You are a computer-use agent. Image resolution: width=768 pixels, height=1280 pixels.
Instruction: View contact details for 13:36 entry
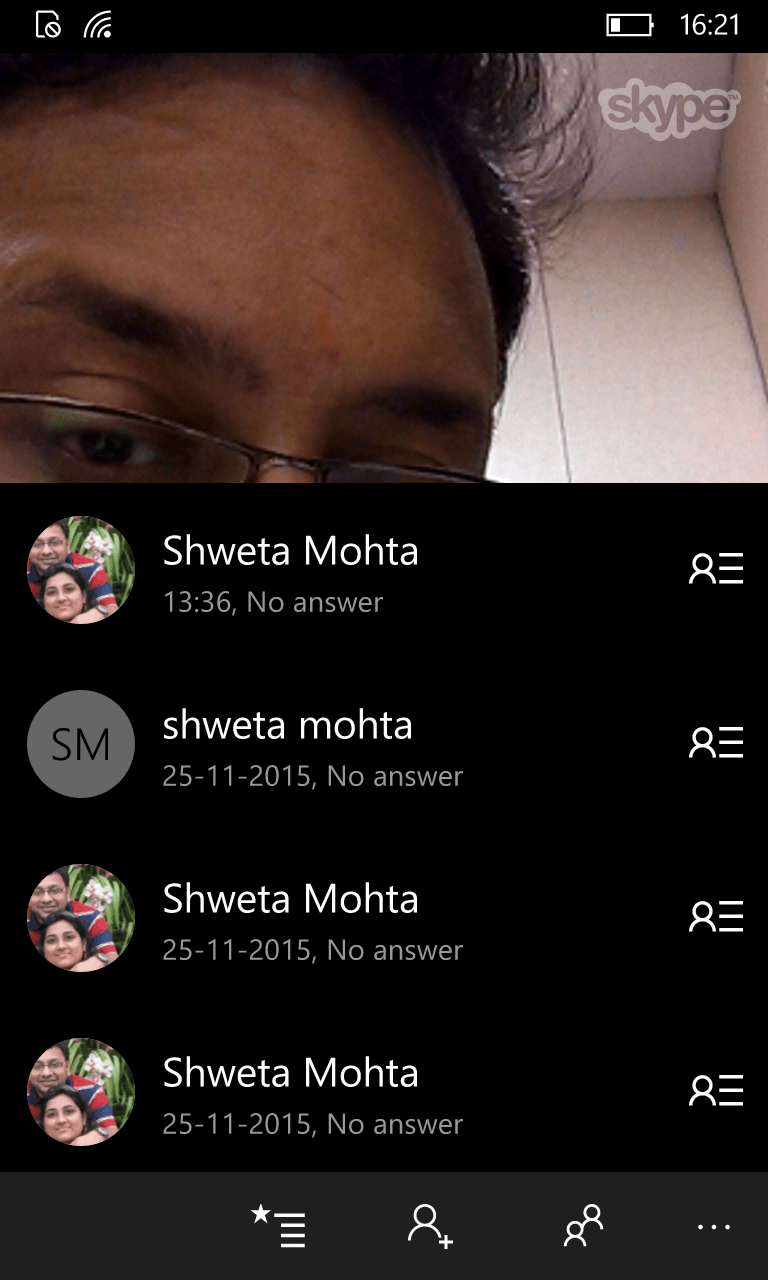(716, 569)
